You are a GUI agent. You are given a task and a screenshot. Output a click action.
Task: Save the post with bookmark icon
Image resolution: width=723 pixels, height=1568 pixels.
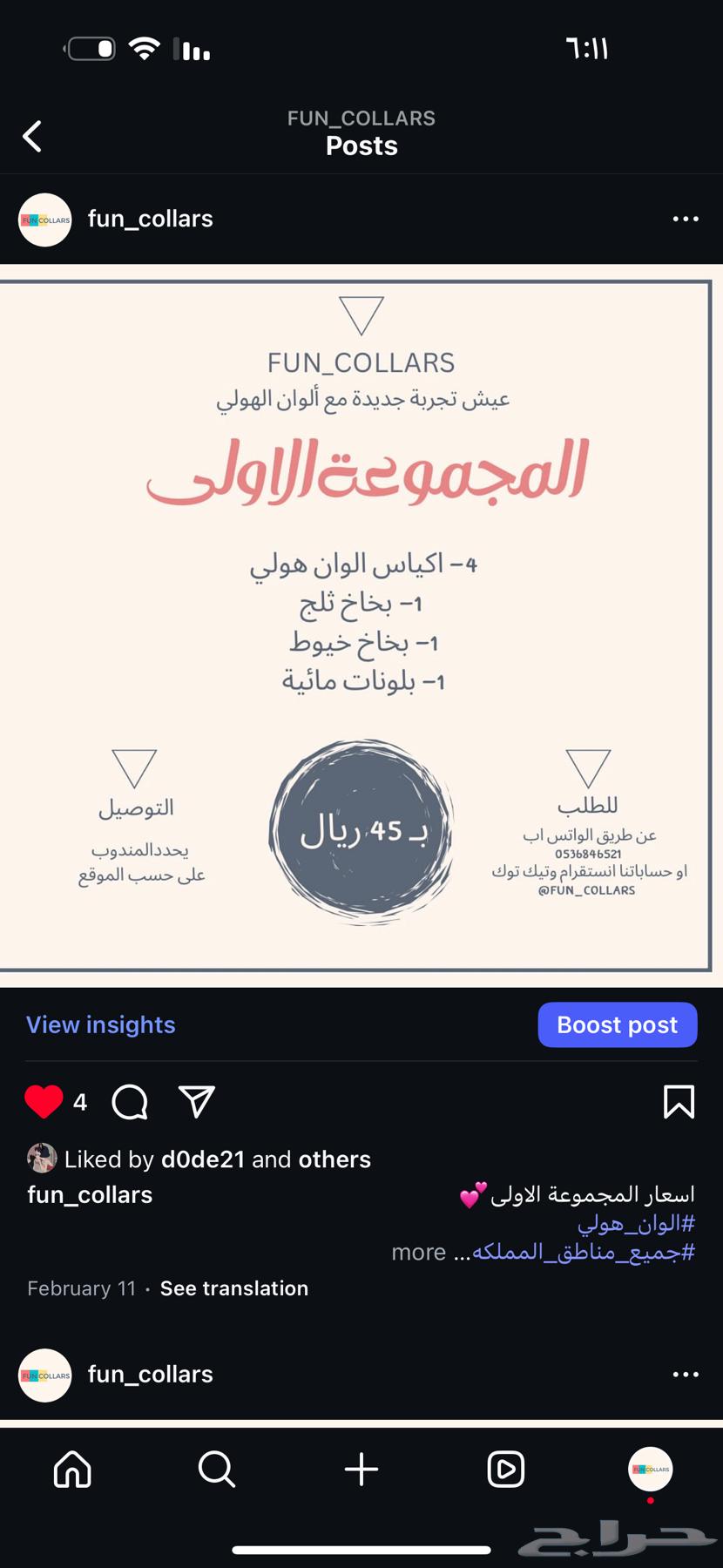point(679,1102)
